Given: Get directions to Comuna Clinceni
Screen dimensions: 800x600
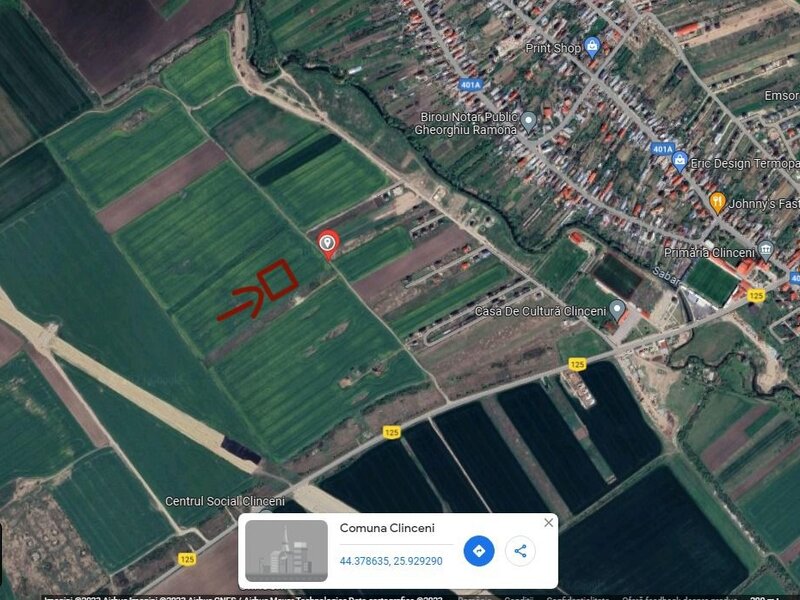Looking at the screenshot, I should (479, 550).
